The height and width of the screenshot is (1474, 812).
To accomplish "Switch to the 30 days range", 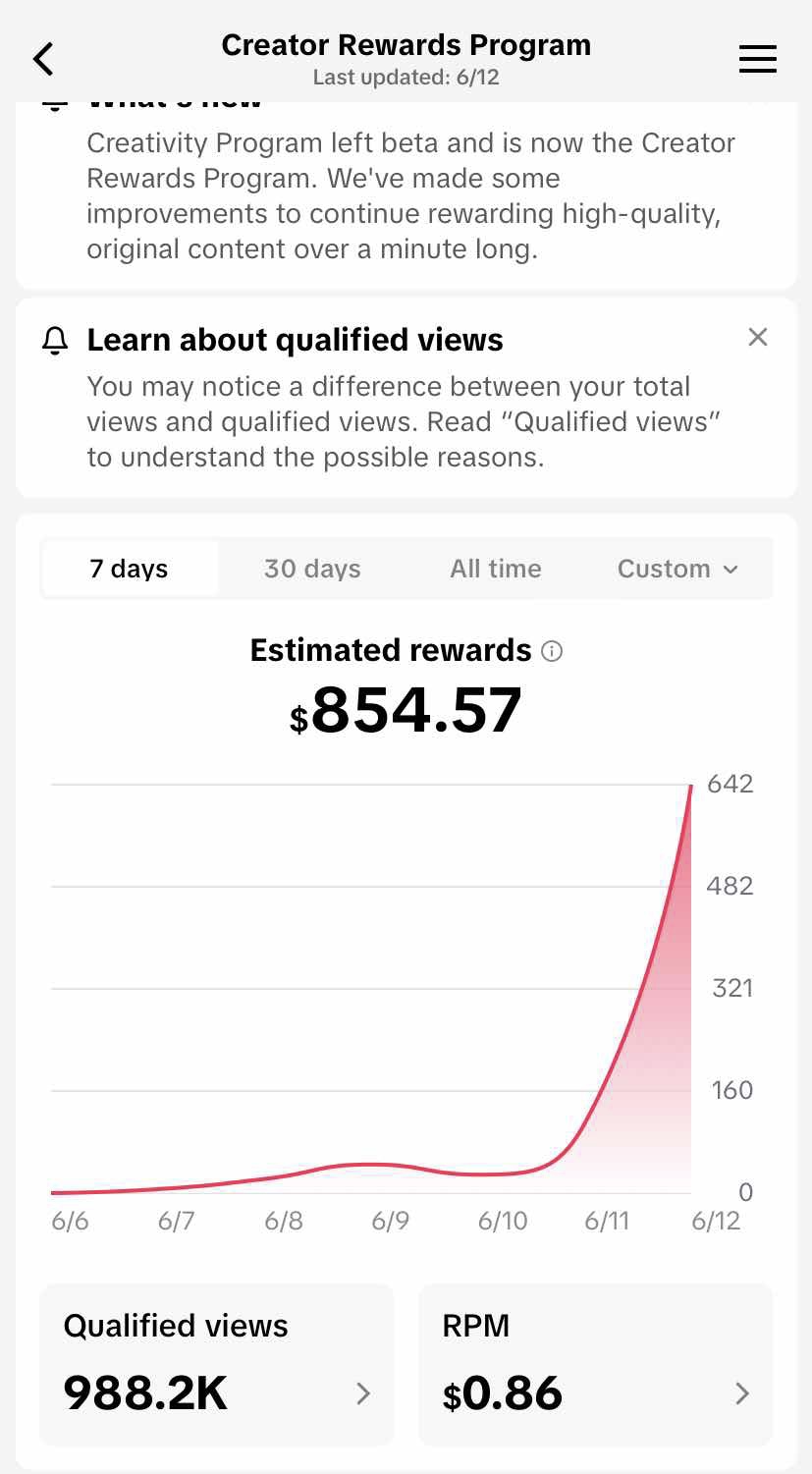I will pyautogui.click(x=312, y=569).
